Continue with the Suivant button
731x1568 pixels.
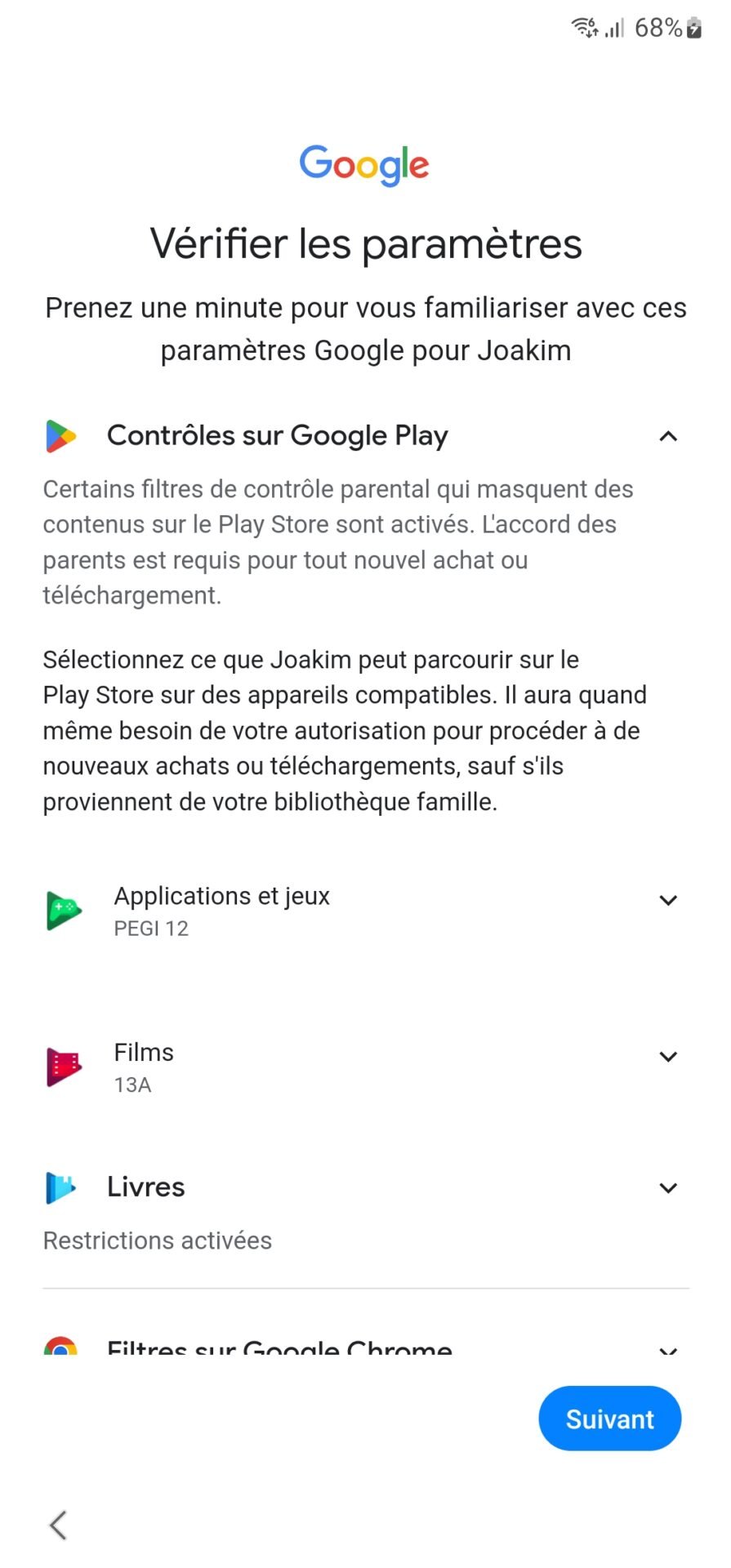[609, 1419]
